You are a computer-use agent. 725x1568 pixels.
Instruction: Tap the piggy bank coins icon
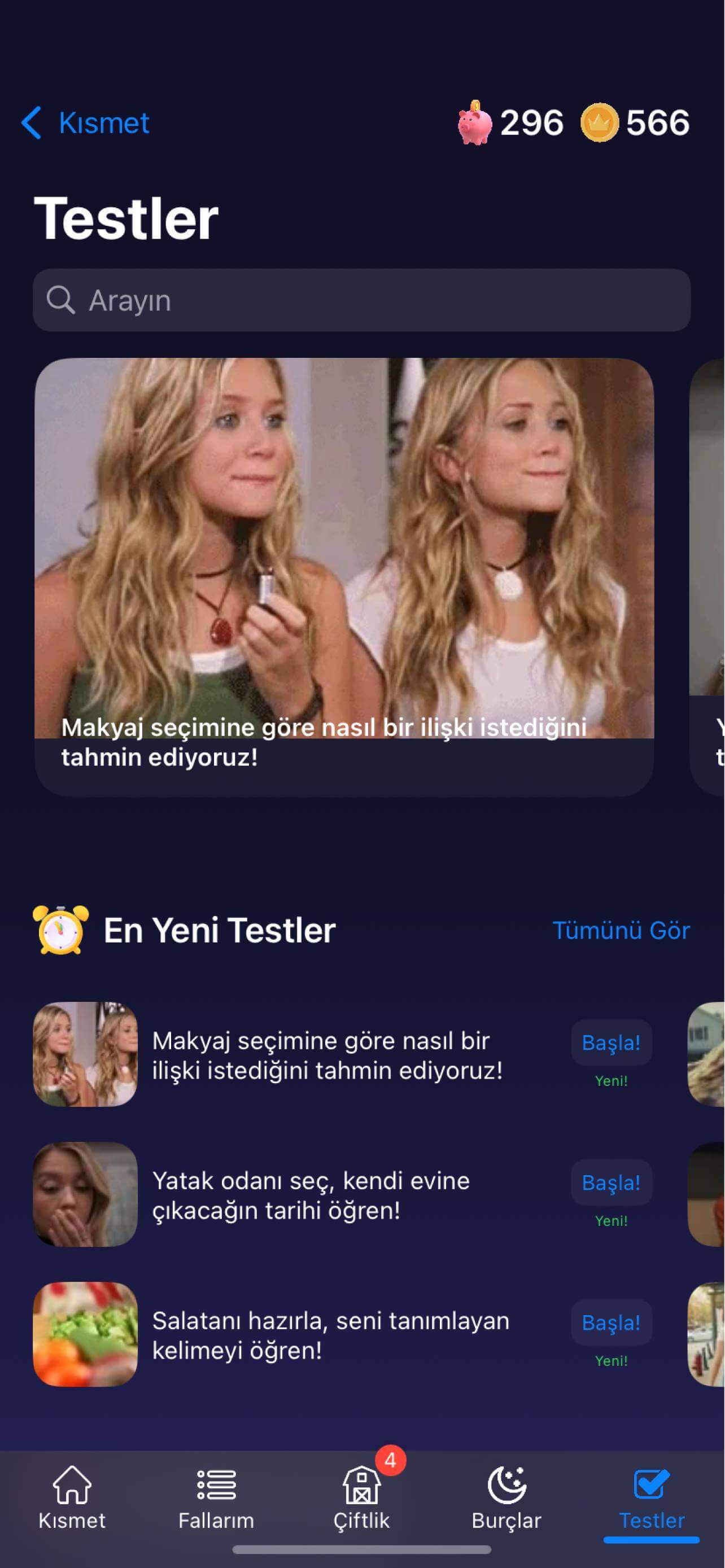[x=474, y=123]
